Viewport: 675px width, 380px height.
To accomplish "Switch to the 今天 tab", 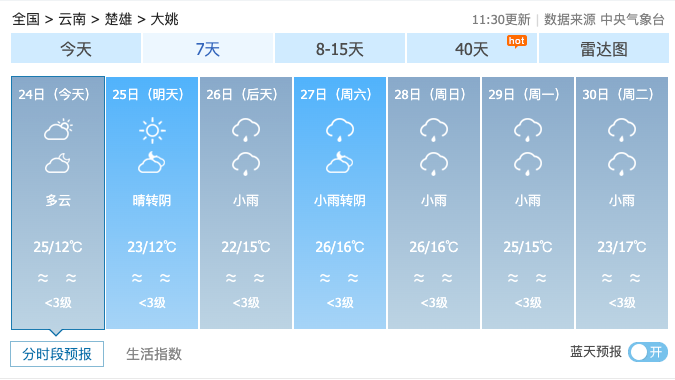I will (76, 49).
